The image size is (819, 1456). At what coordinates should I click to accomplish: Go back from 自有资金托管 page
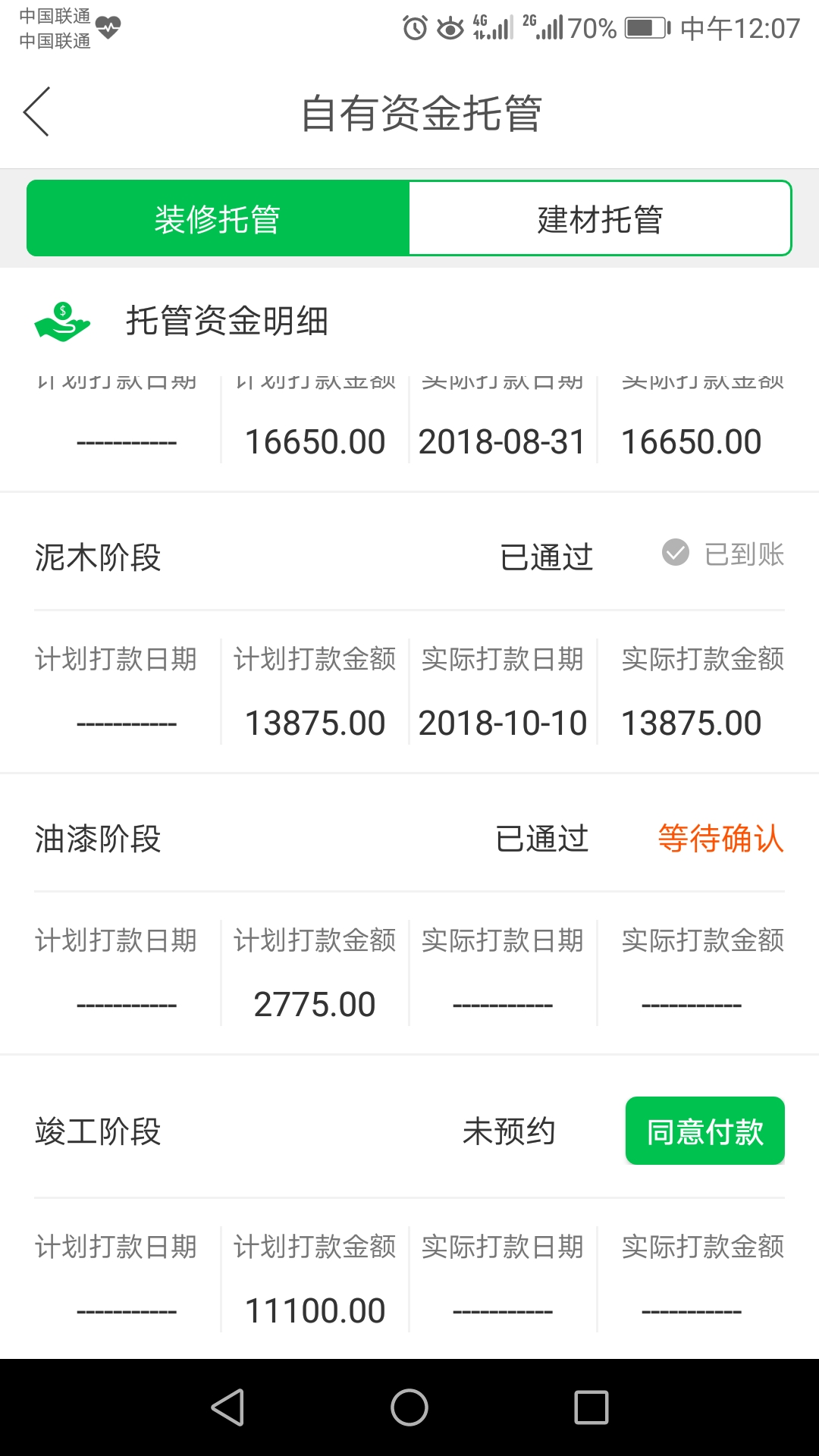[x=36, y=112]
